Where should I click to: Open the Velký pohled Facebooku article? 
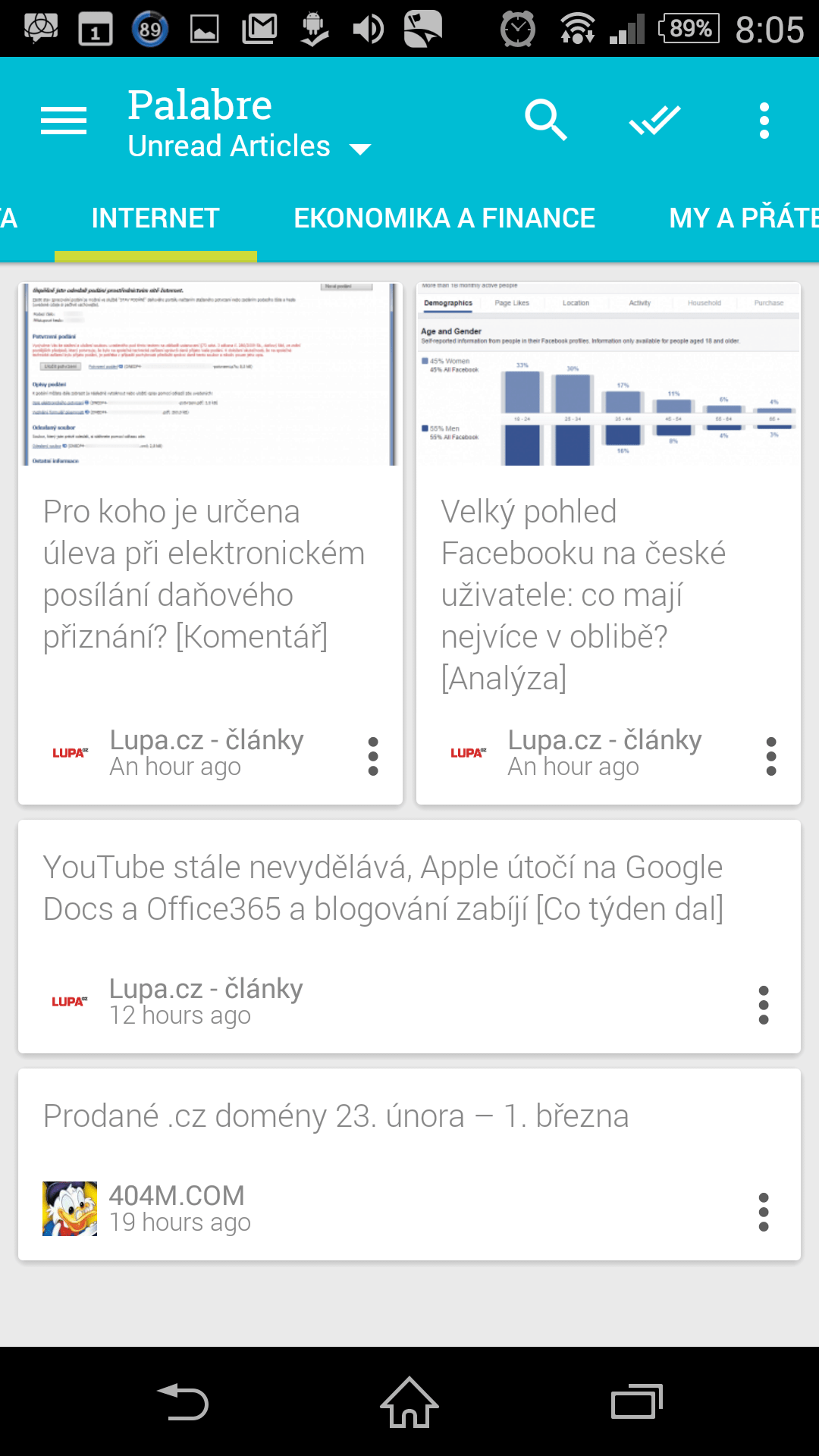pyautogui.click(x=608, y=543)
